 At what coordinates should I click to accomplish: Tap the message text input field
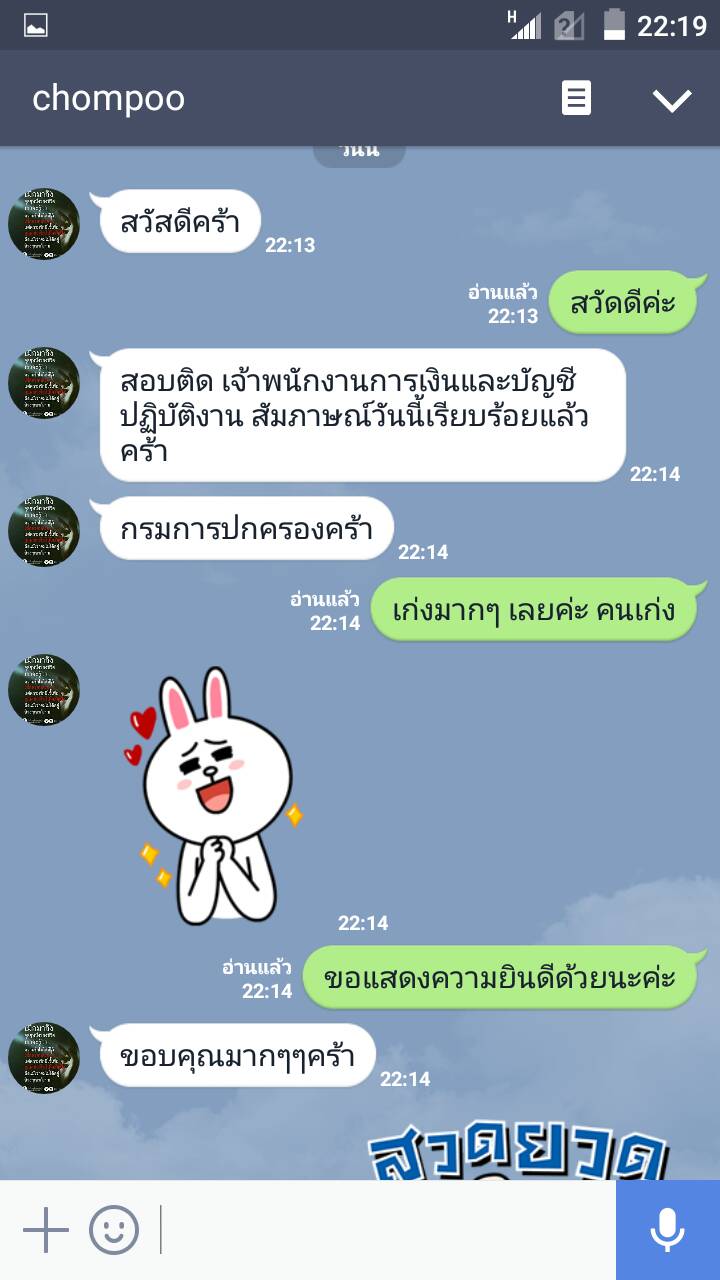tap(385, 1230)
